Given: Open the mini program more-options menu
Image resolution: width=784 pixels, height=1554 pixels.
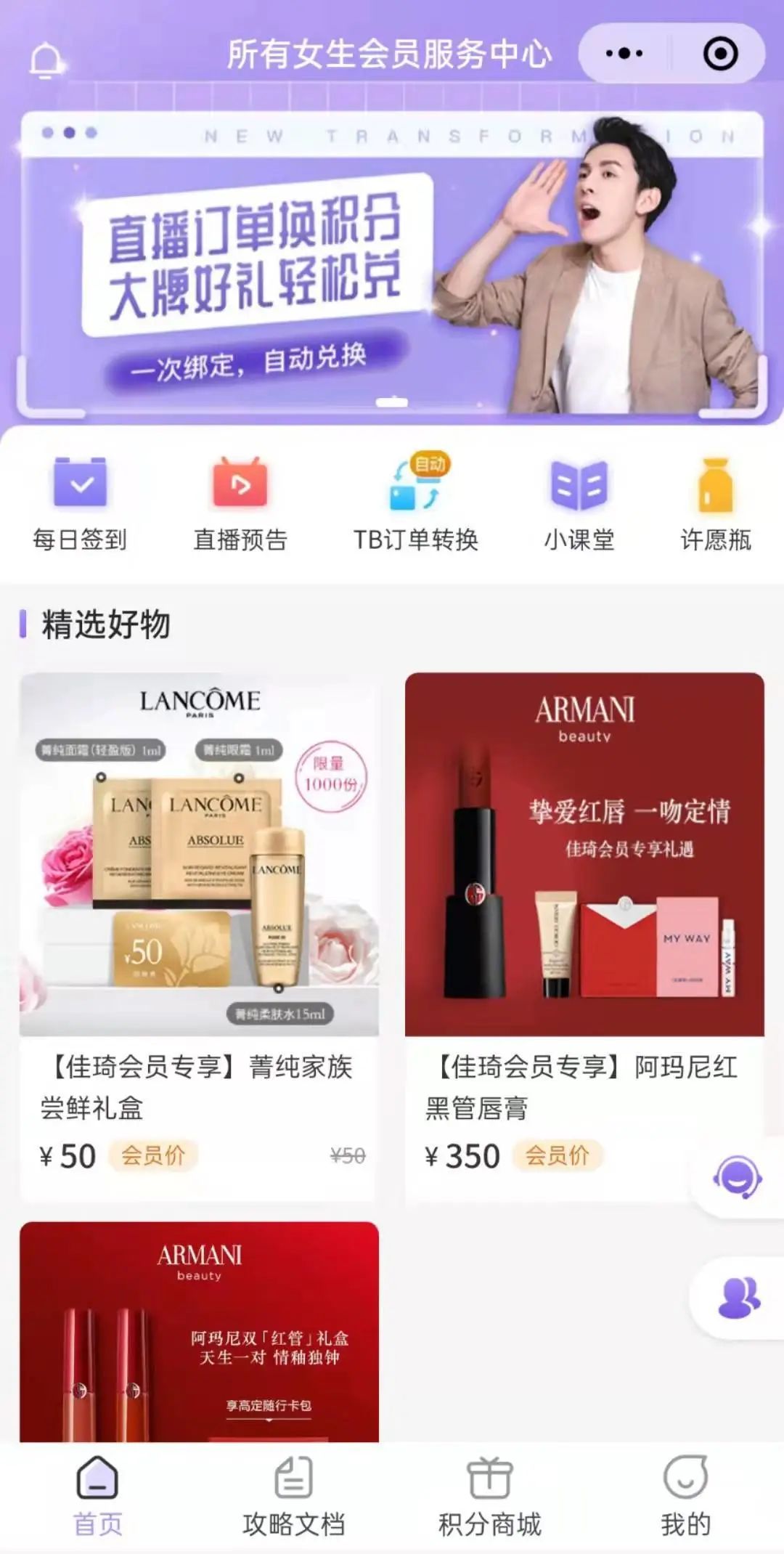Looking at the screenshot, I should coord(624,53).
